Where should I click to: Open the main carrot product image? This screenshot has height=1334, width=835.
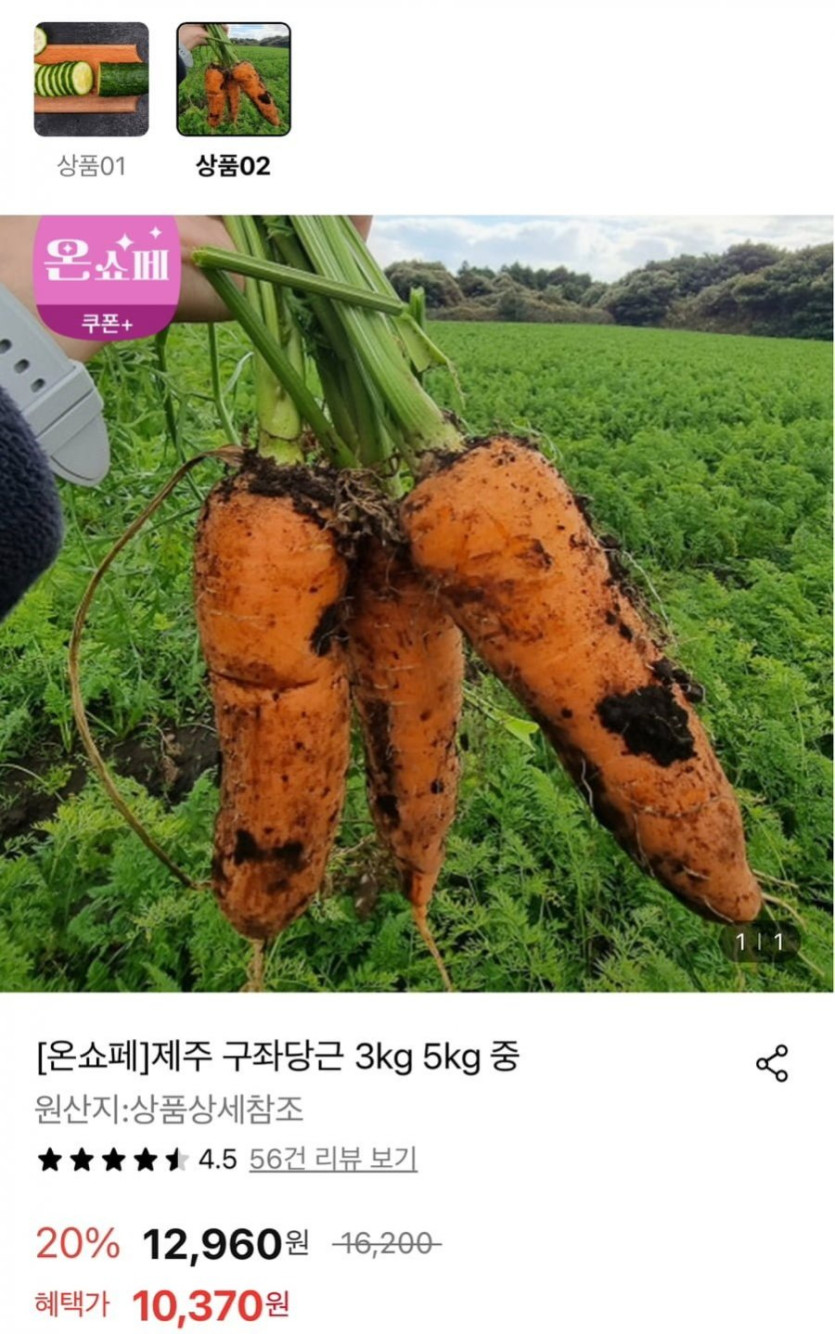[417, 603]
